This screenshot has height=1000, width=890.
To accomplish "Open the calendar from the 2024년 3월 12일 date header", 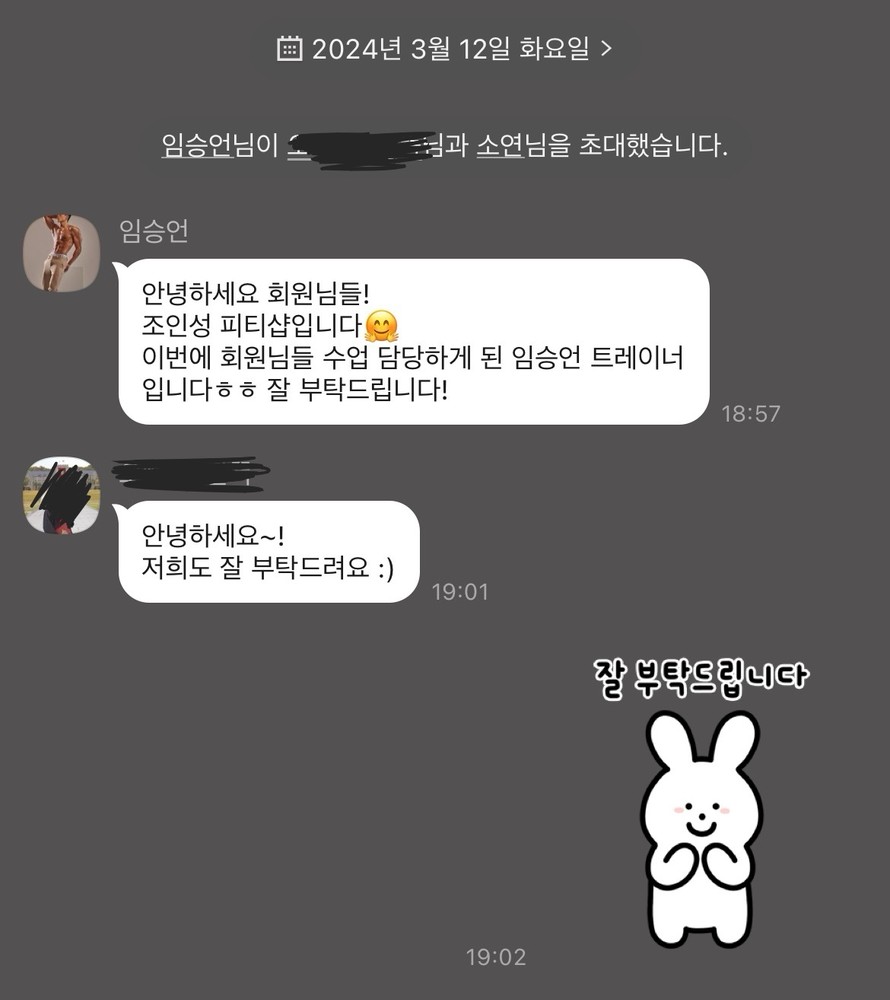I will 444,48.
